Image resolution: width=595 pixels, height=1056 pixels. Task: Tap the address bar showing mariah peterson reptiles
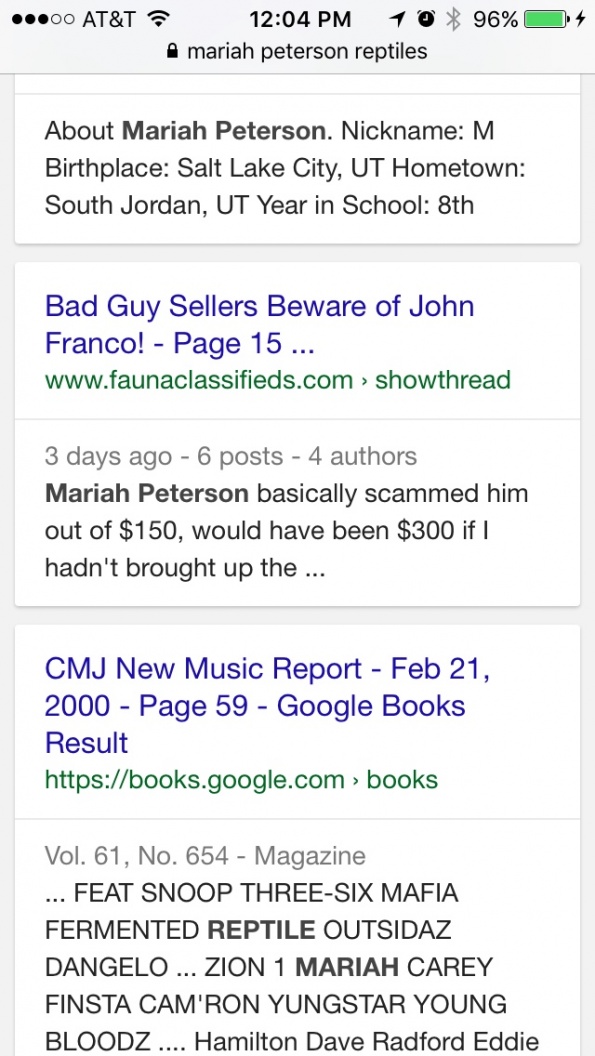297,51
